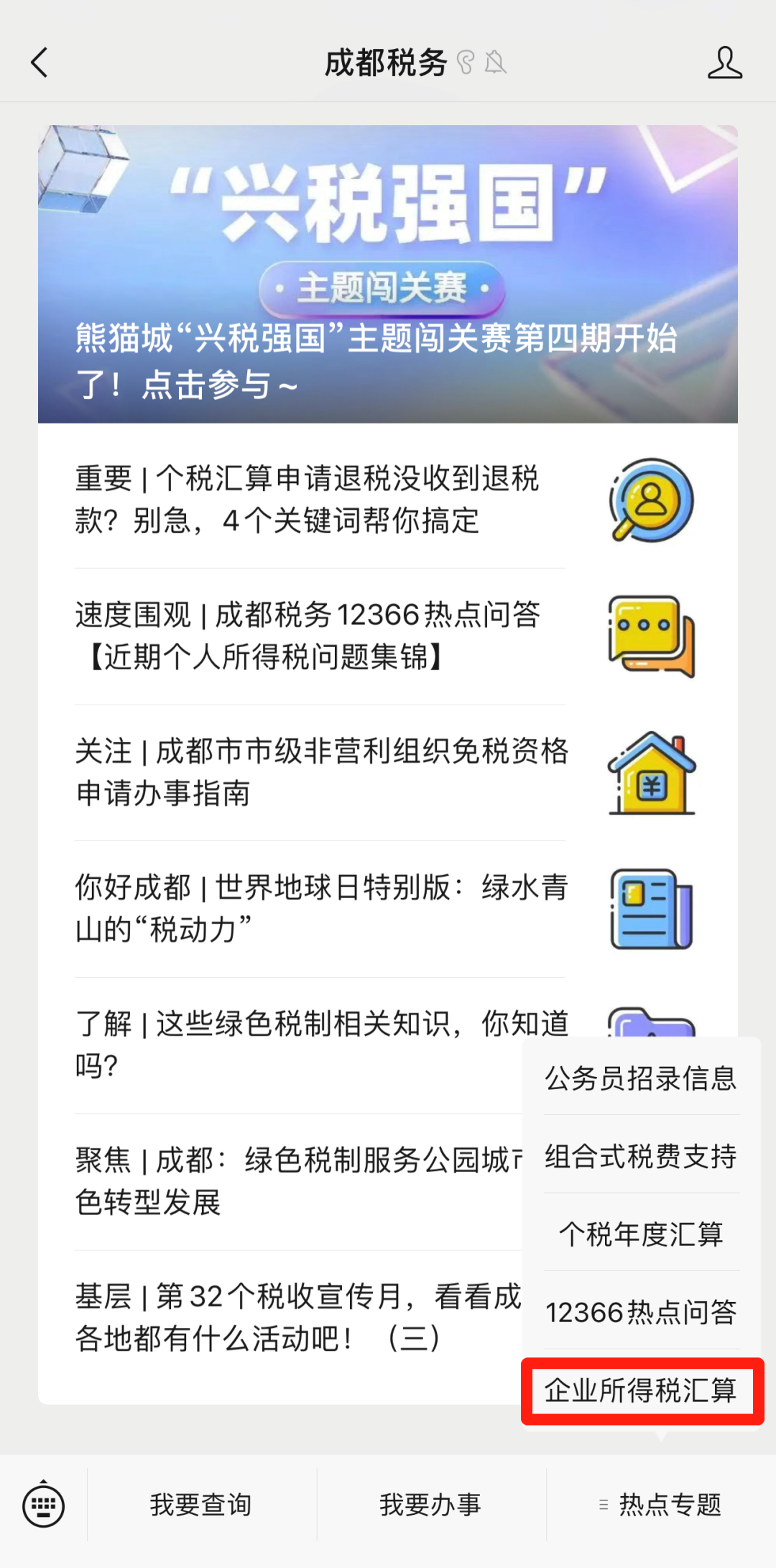Image resolution: width=776 pixels, height=1568 pixels.
Task: Open the 绿色税制服务公园城市 article
Action: (x=280, y=1181)
